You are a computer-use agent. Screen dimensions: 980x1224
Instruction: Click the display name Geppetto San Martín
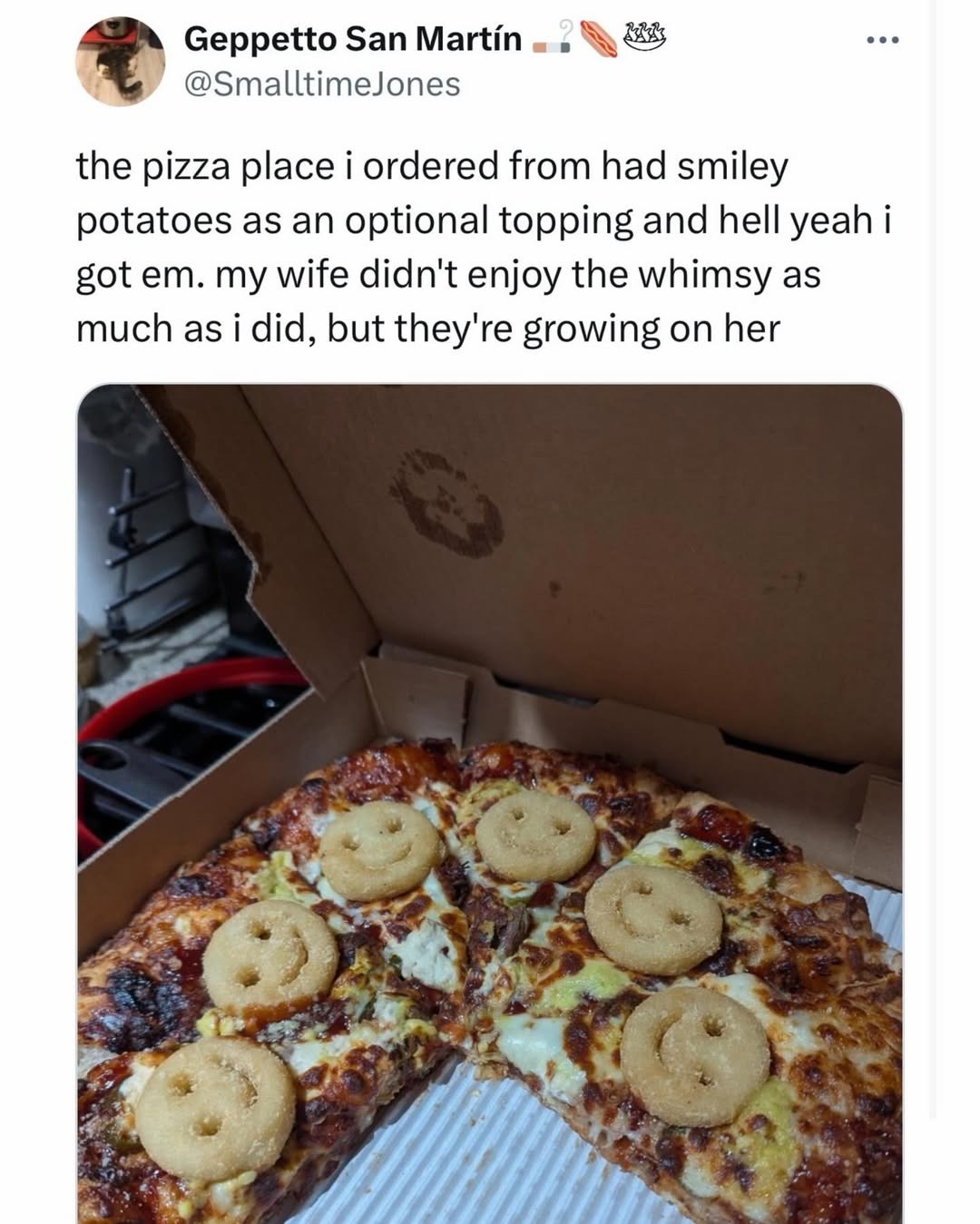coord(349,38)
